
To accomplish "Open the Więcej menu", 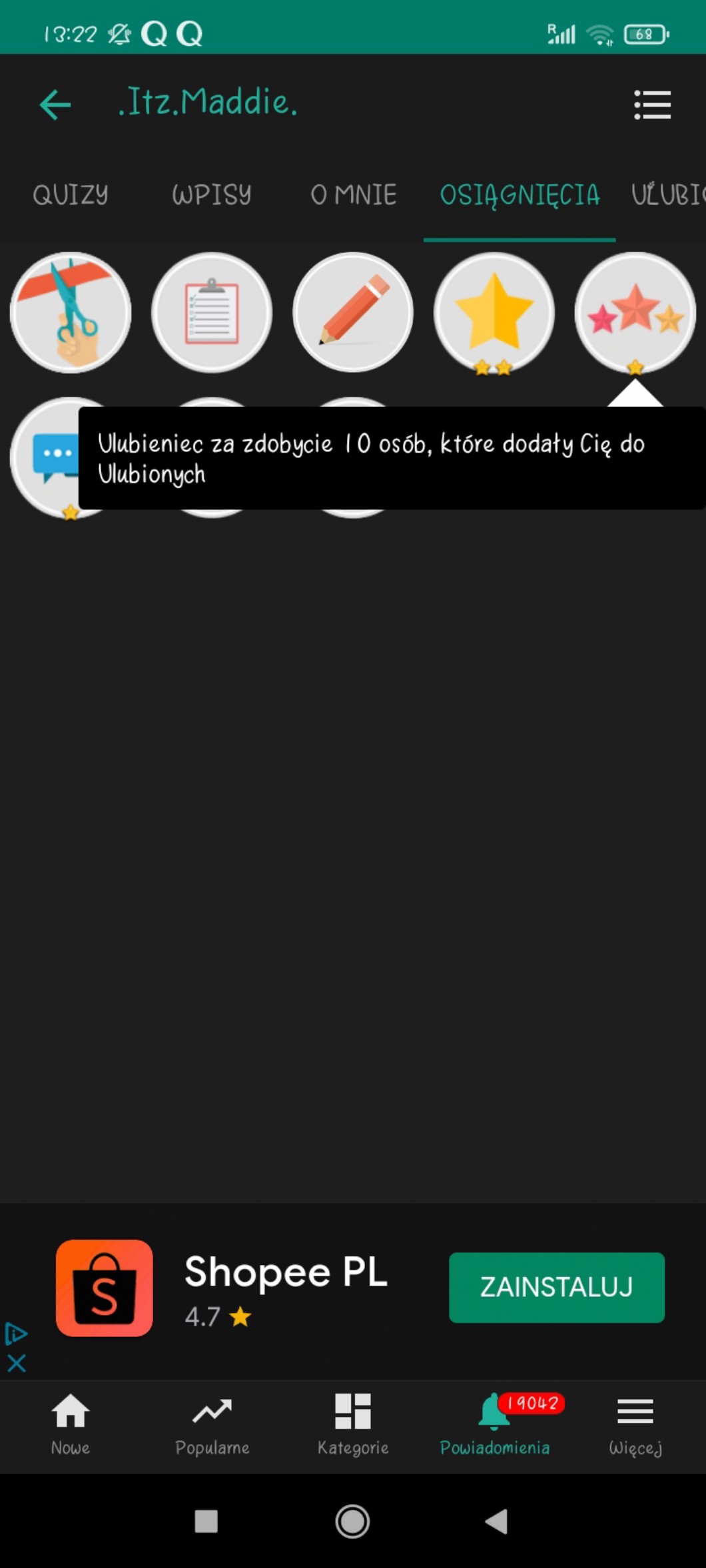I will 635,1425.
